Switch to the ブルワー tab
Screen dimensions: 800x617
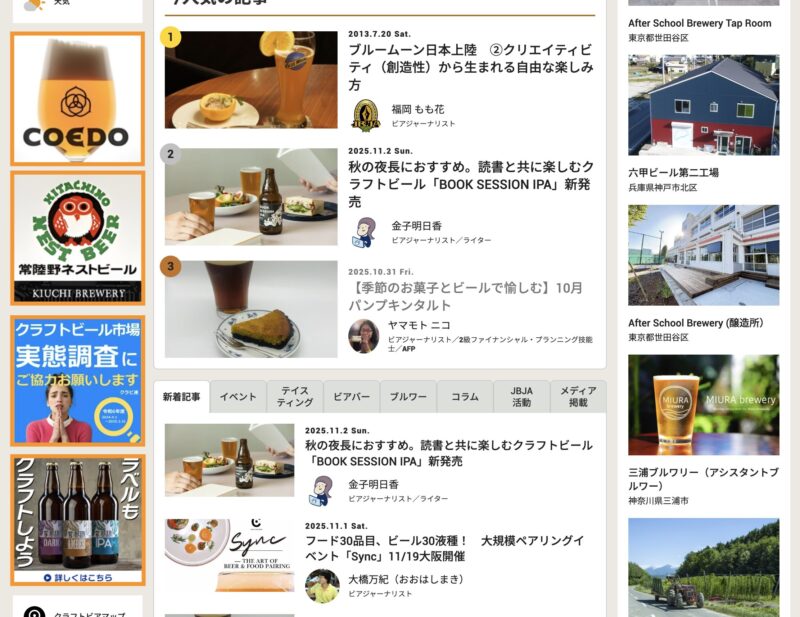point(408,397)
